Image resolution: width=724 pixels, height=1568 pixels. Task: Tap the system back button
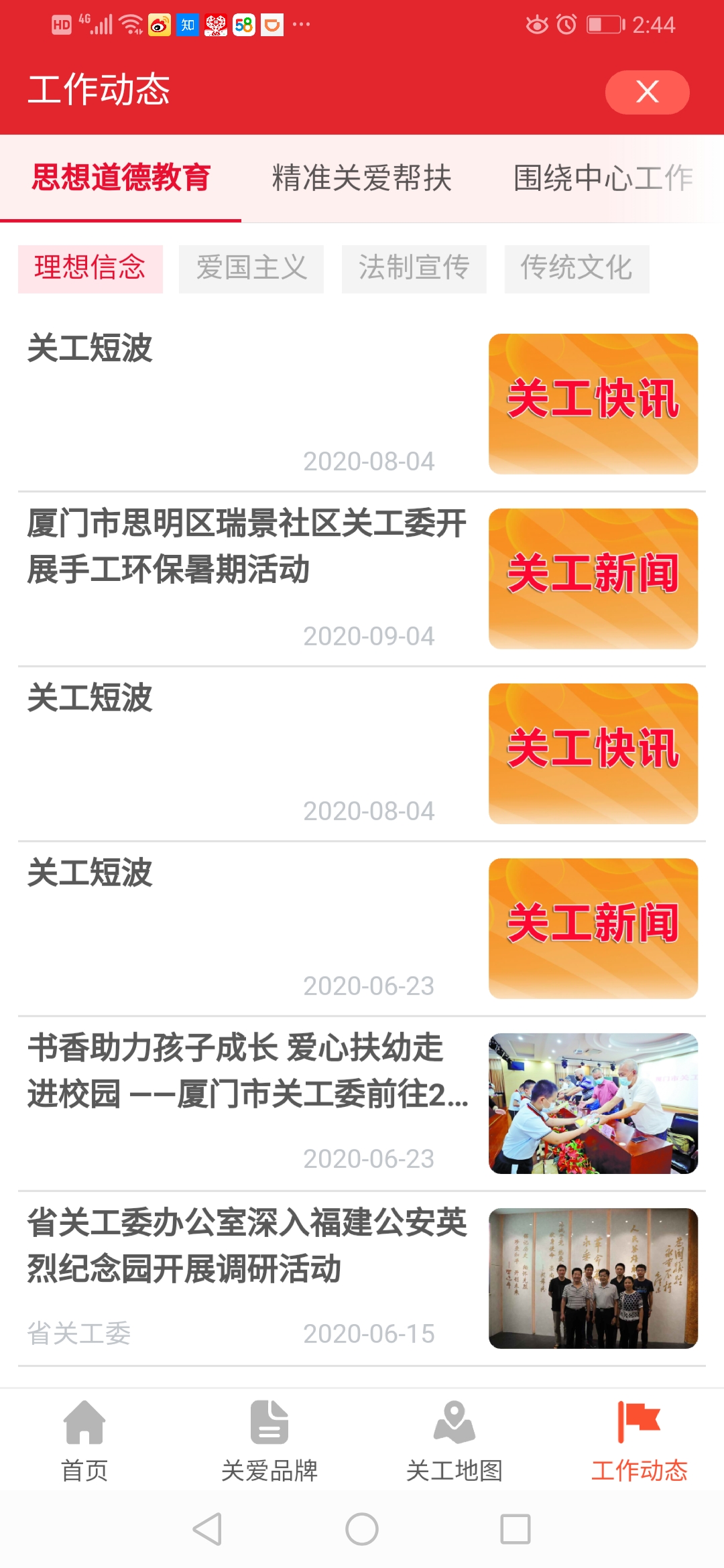tap(207, 1529)
